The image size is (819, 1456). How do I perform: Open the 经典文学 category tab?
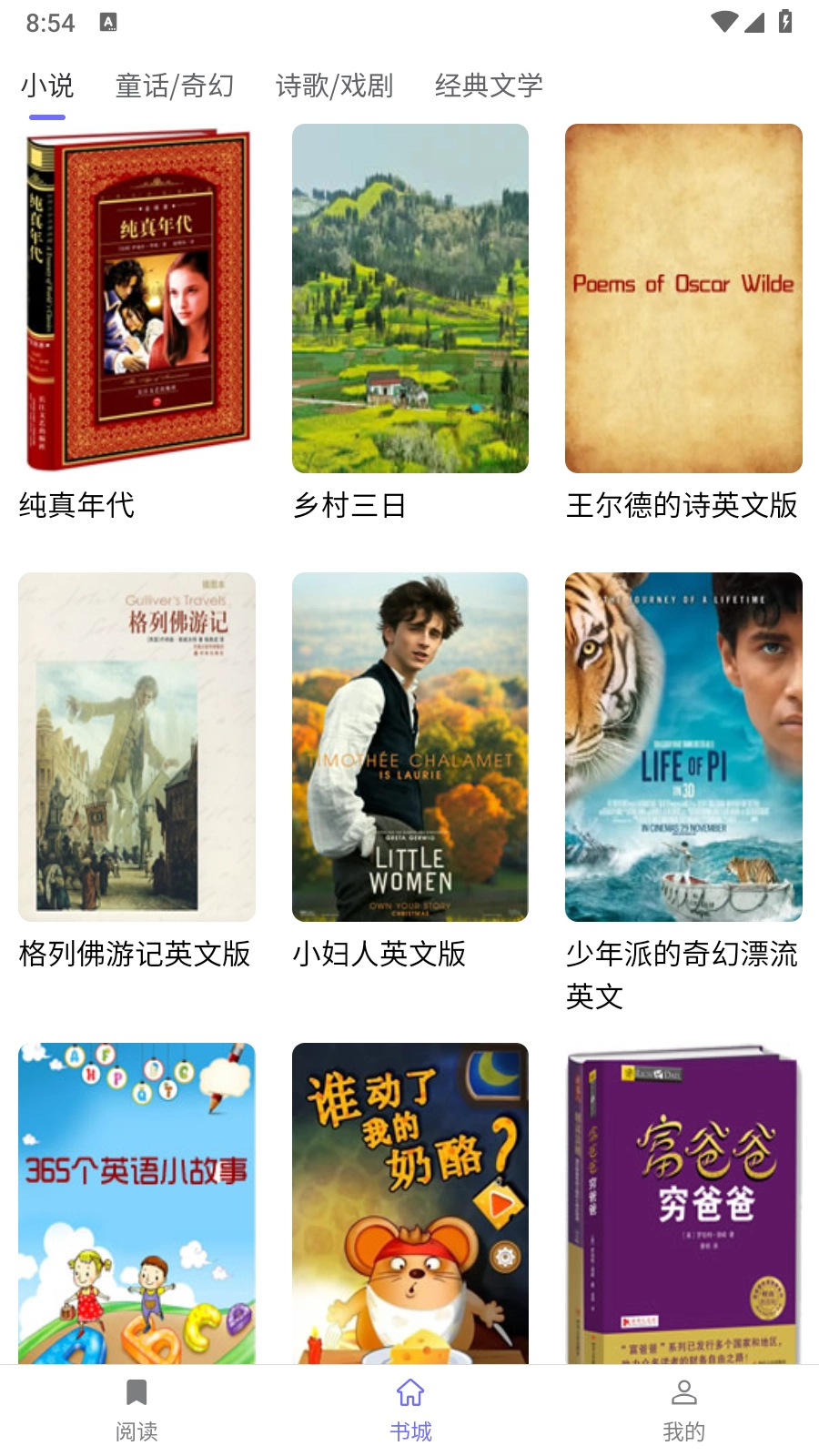(489, 86)
